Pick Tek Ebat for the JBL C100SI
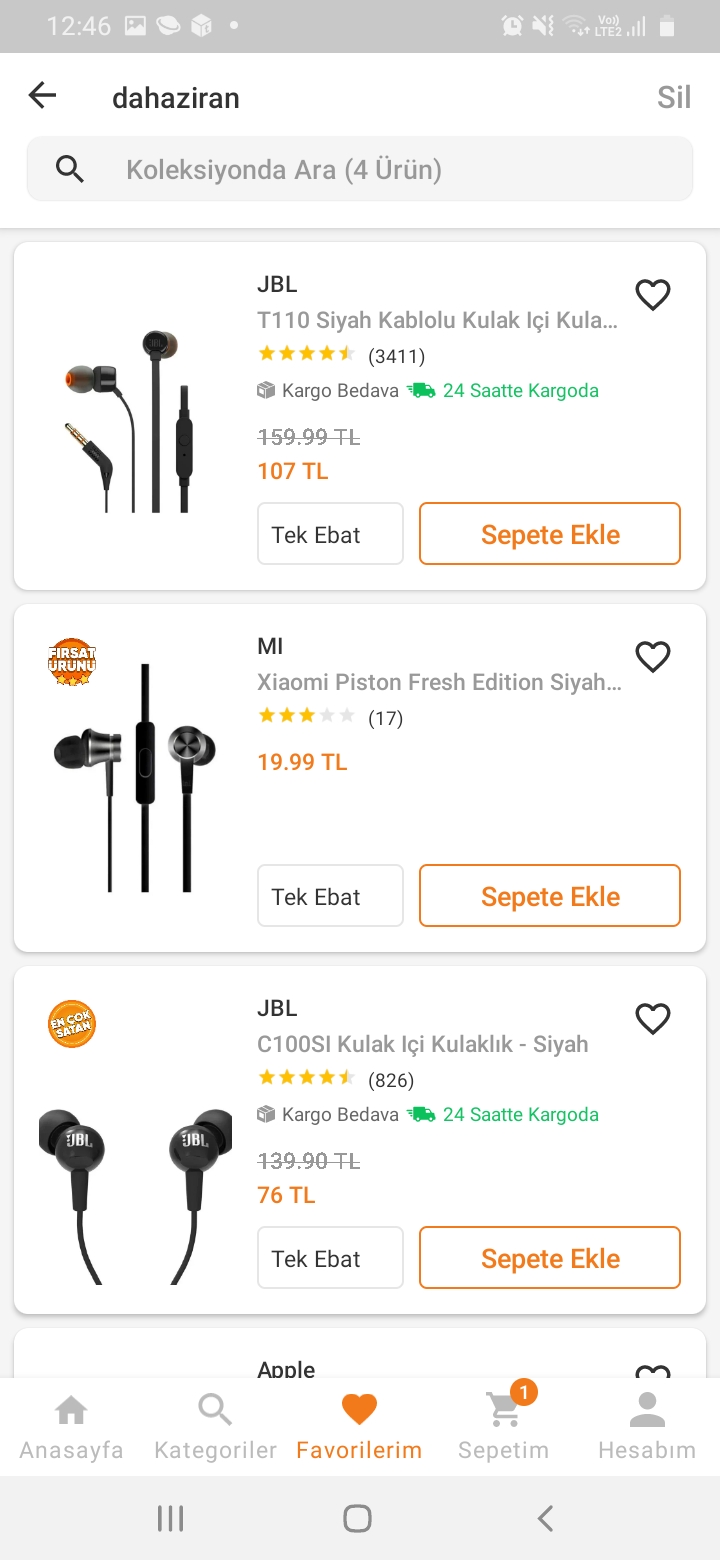Screen dimensions: 720x1560 (330, 1258)
